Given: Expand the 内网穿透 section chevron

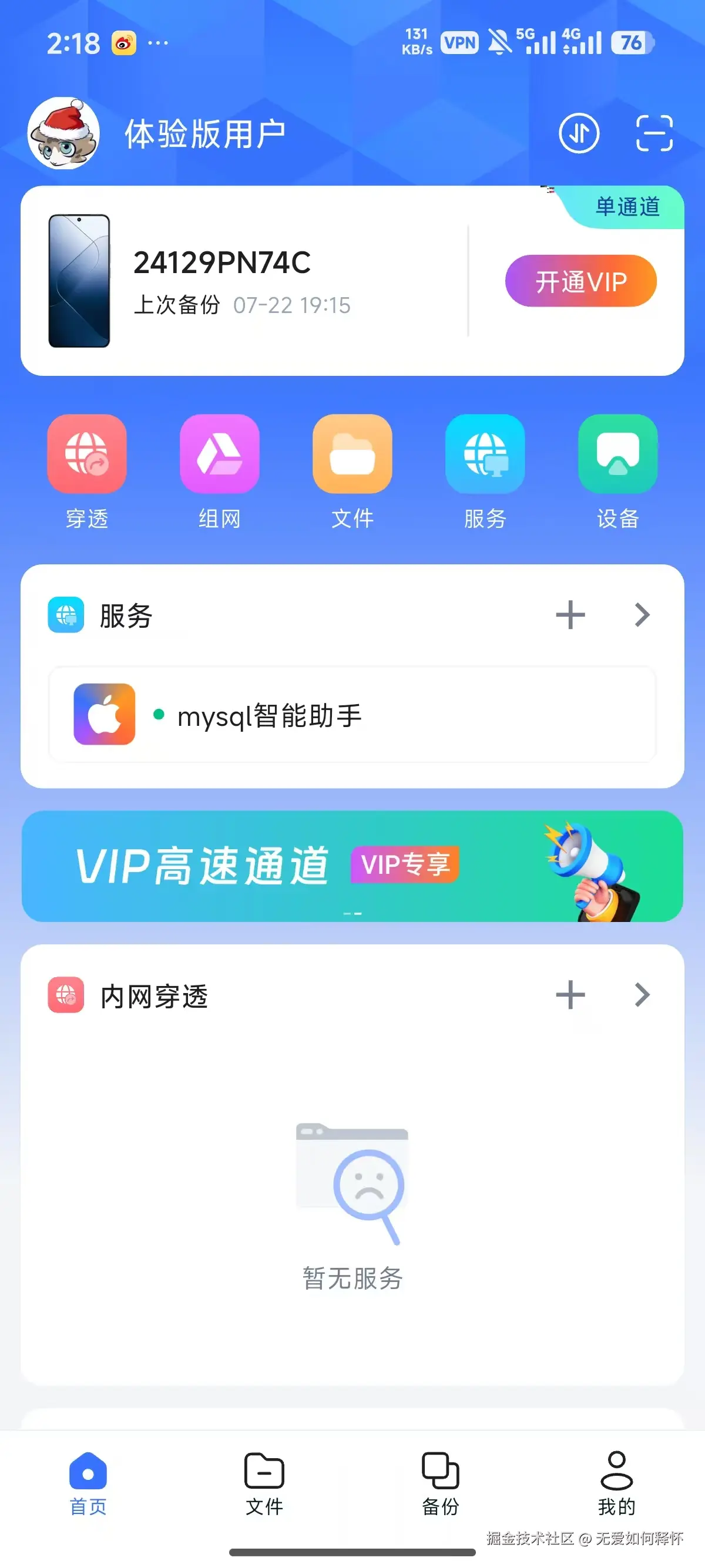Looking at the screenshot, I should tap(642, 995).
